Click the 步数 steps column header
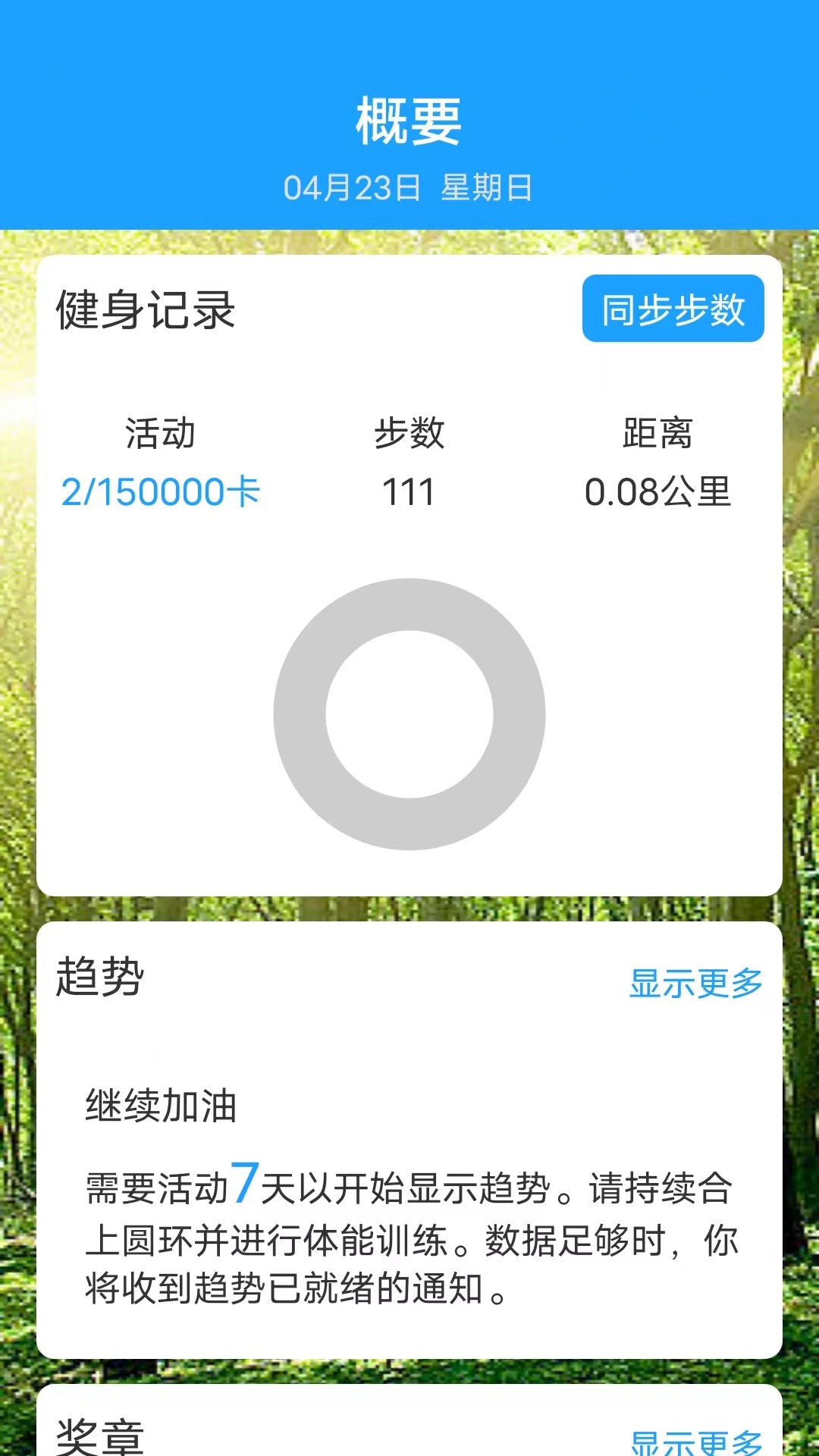Screen dimensions: 819x1456 409,432
